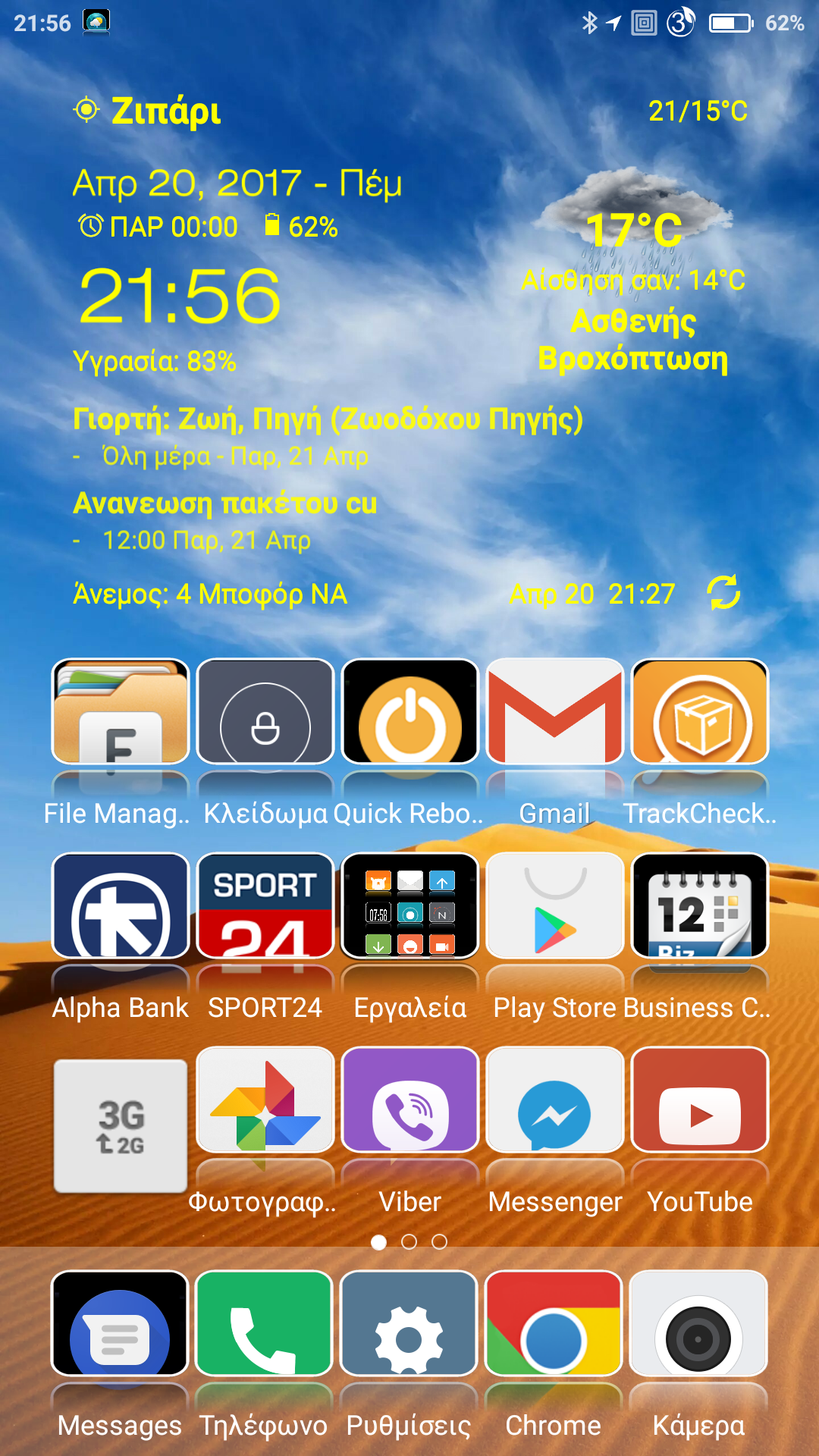Open the TrackChecker app
The width and height of the screenshot is (819, 1456).
click(699, 711)
